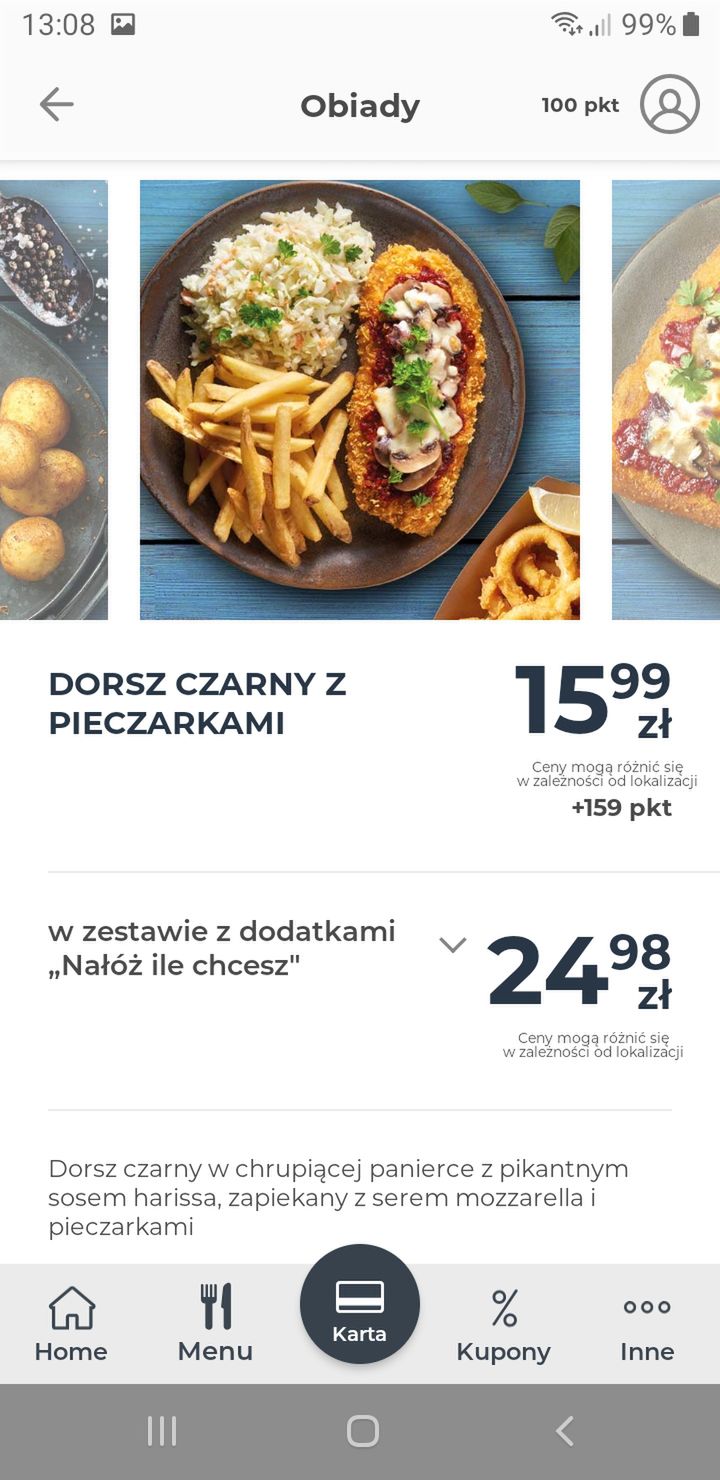Switch to the Kupony tab

pos(503,1324)
